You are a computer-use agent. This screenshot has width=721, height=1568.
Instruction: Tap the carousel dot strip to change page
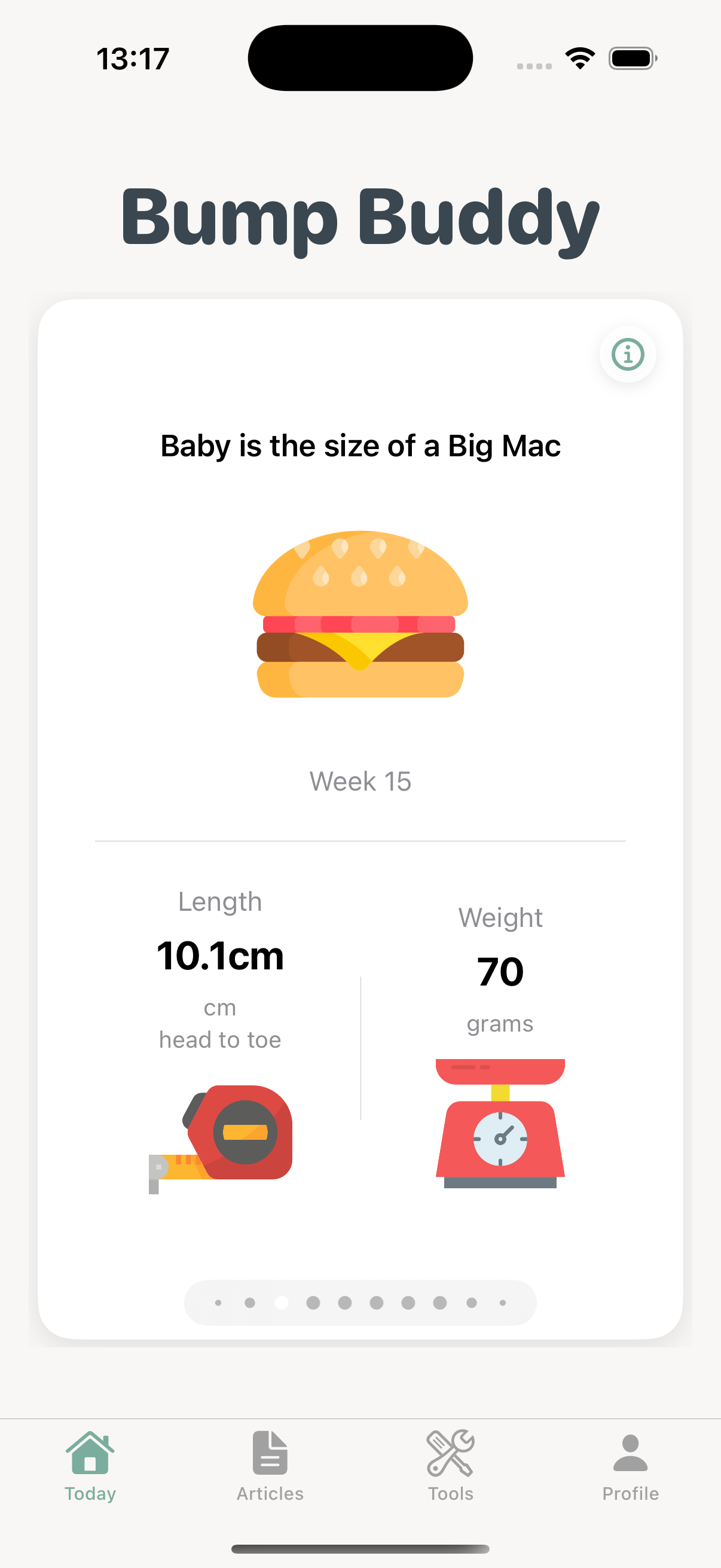coord(360,1302)
